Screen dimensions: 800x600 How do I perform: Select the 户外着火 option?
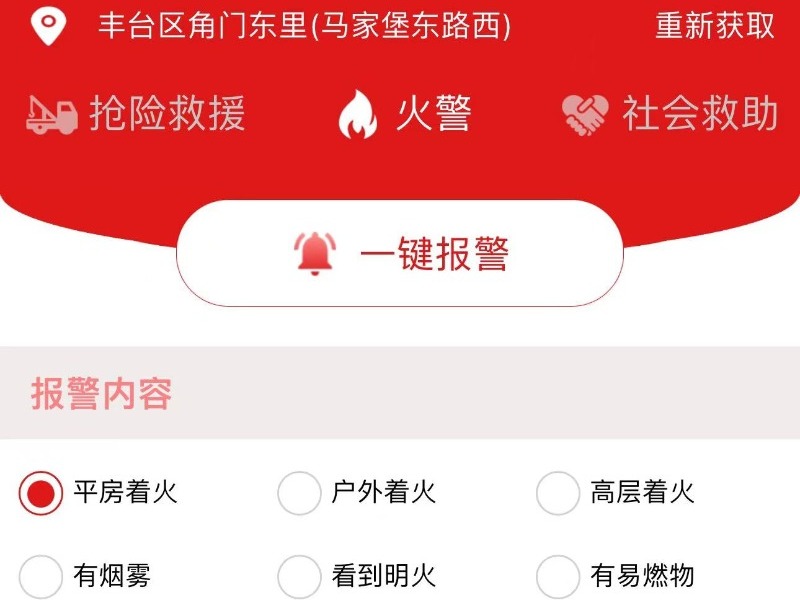click(299, 493)
